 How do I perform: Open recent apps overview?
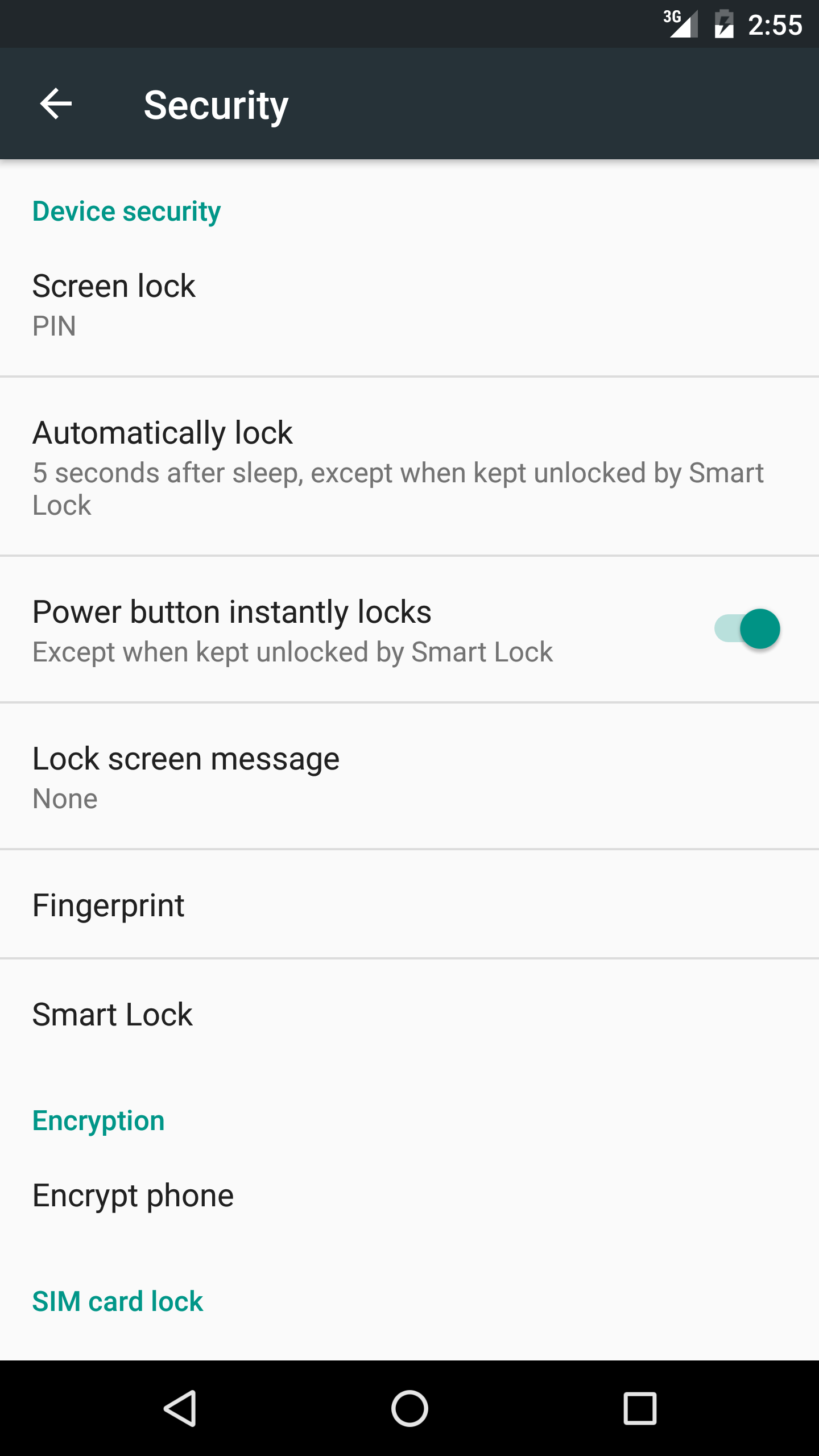pyautogui.click(x=640, y=1408)
